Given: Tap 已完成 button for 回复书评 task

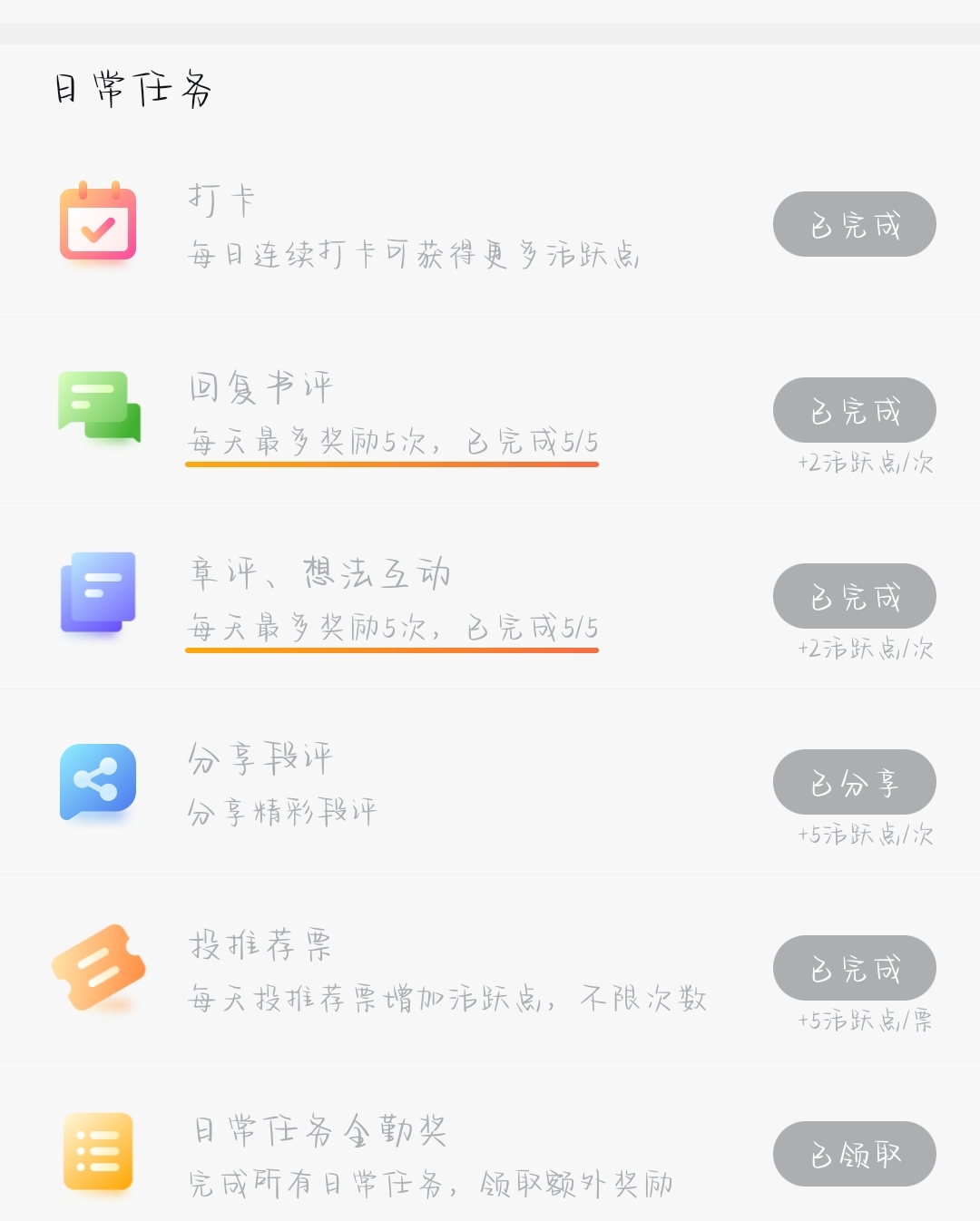Looking at the screenshot, I should (854, 410).
